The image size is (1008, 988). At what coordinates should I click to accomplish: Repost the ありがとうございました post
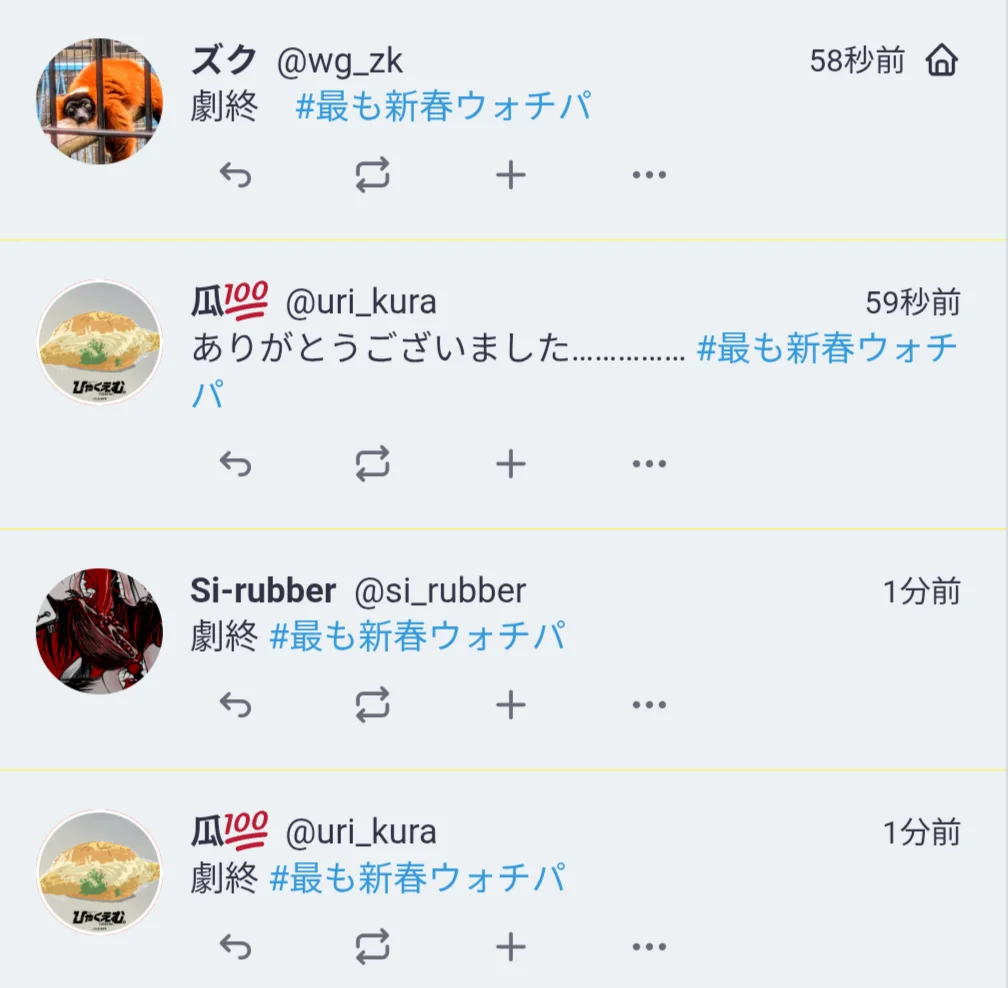(372, 464)
